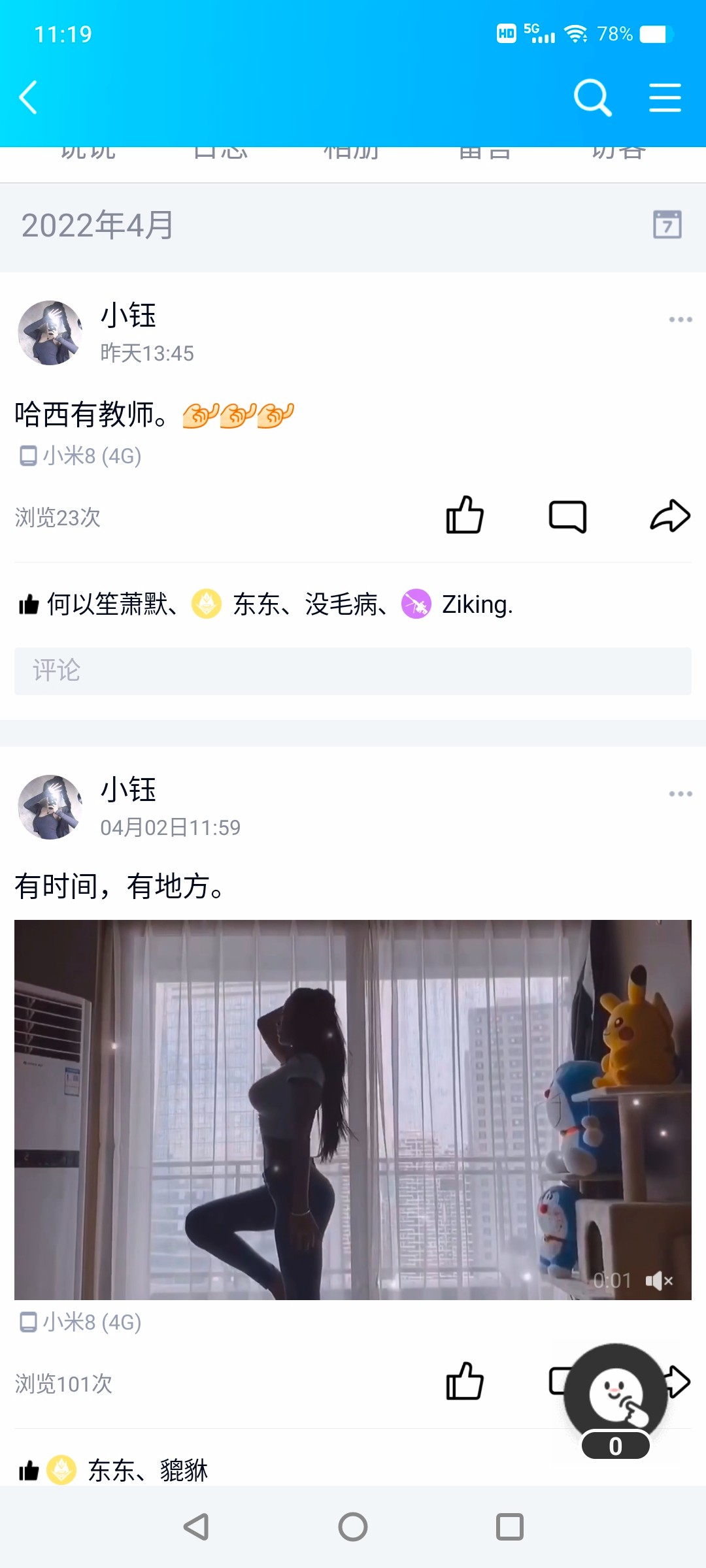Open the search function
706x1568 pixels.
[x=592, y=98]
